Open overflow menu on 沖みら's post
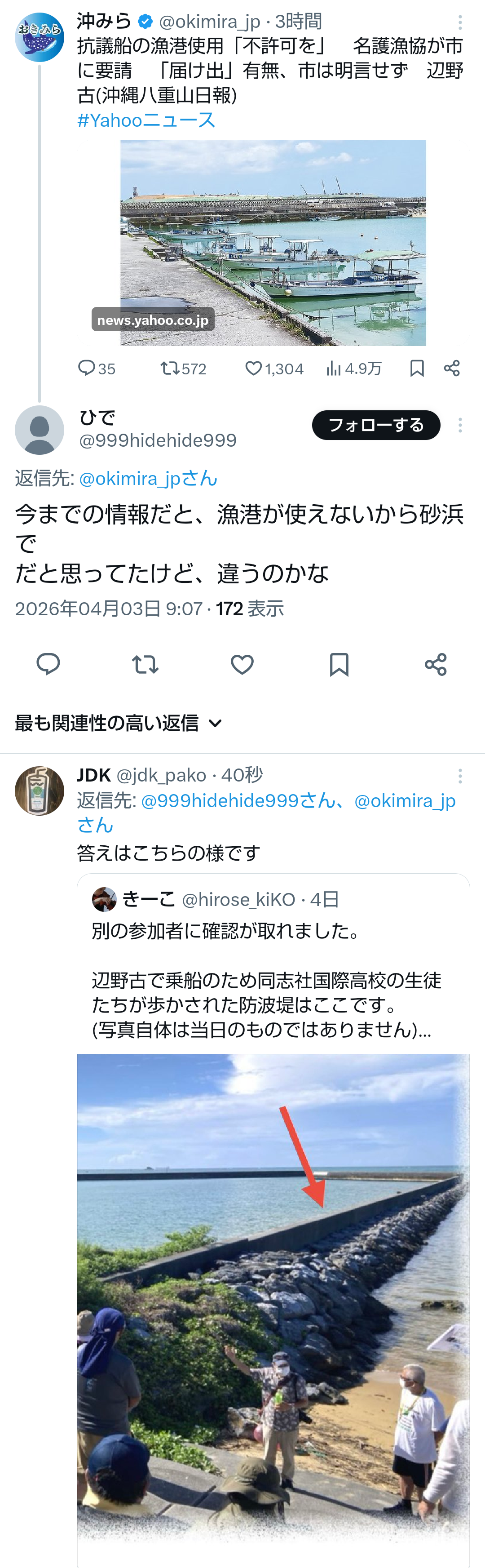Image resolution: width=485 pixels, height=1568 pixels. (x=460, y=22)
